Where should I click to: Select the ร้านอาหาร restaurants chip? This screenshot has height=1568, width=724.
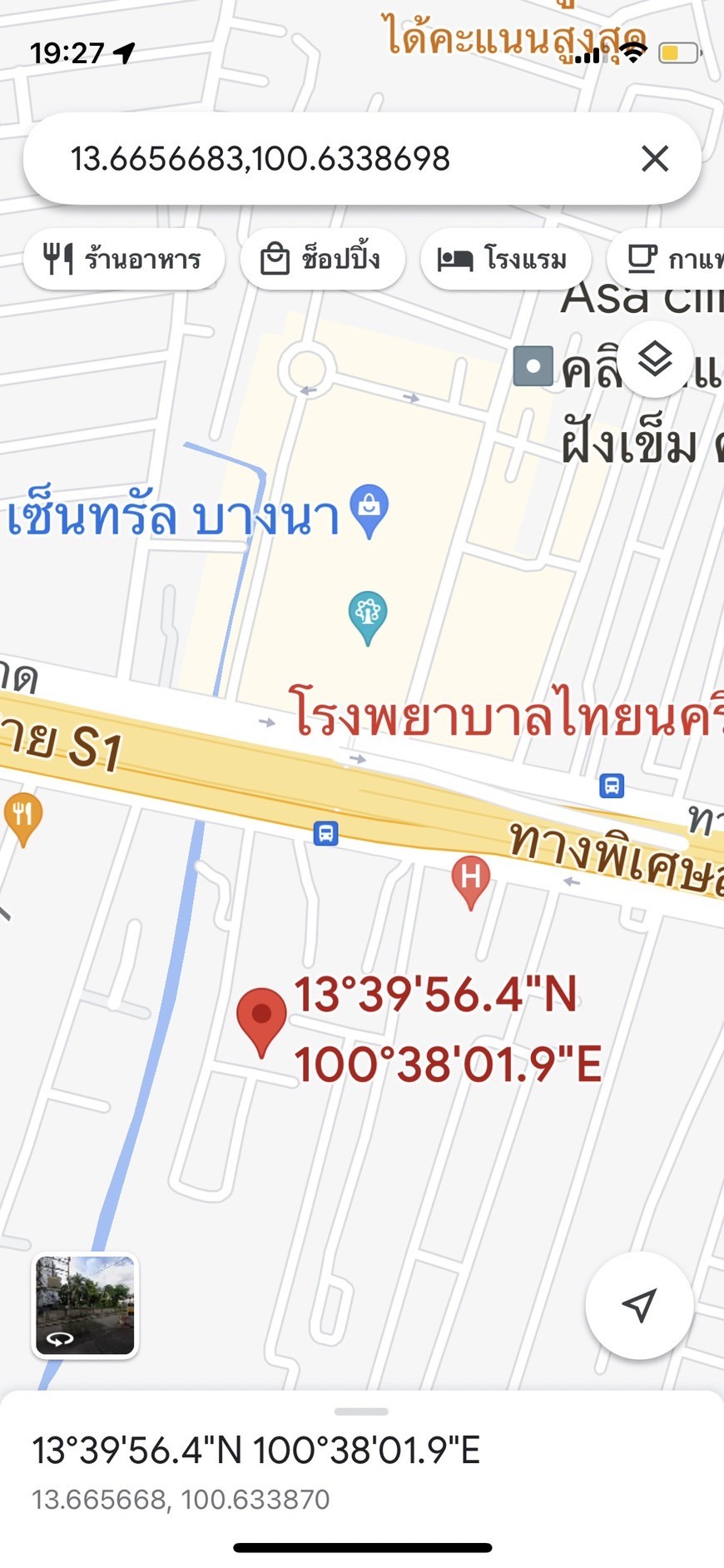pyautogui.click(x=123, y=260)
